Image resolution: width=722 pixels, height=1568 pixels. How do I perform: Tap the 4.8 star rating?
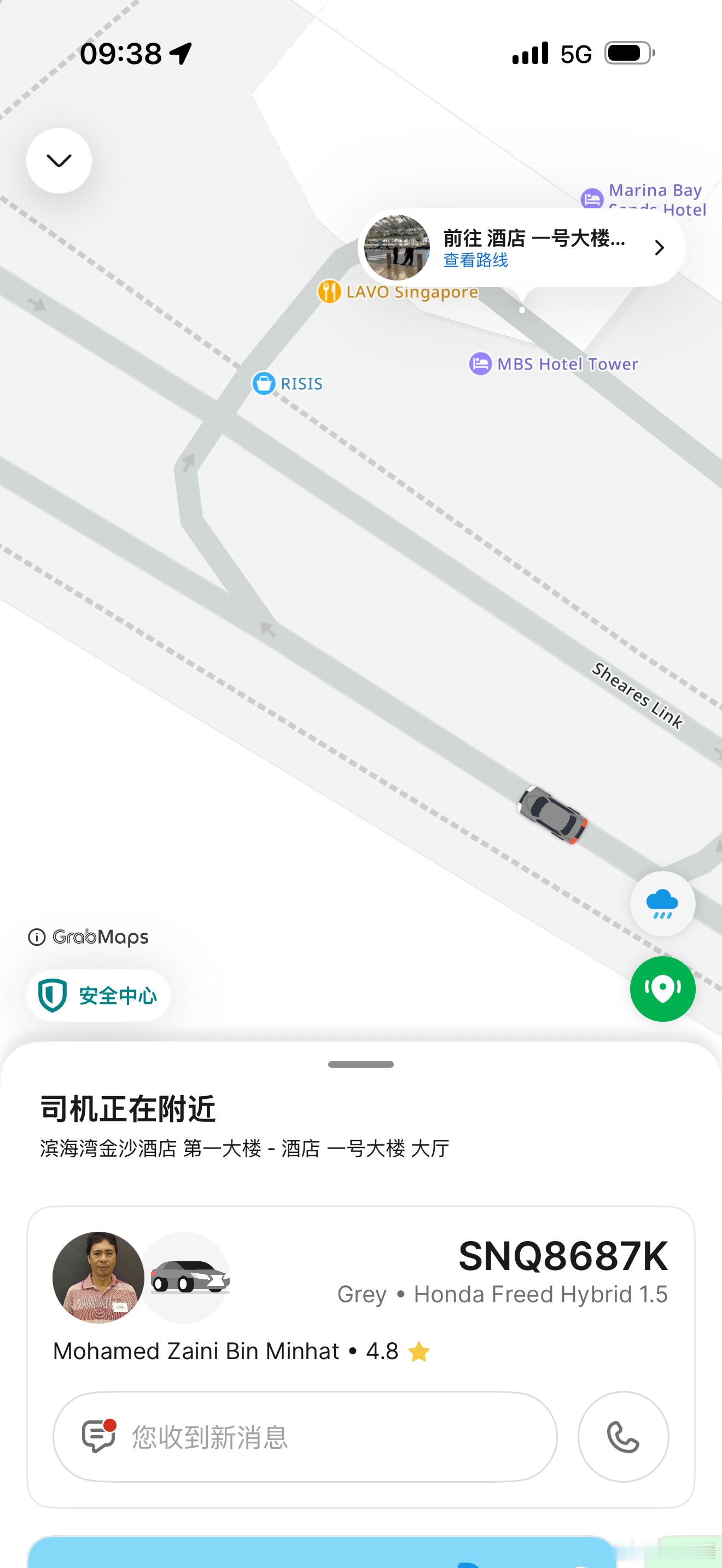381,1351
